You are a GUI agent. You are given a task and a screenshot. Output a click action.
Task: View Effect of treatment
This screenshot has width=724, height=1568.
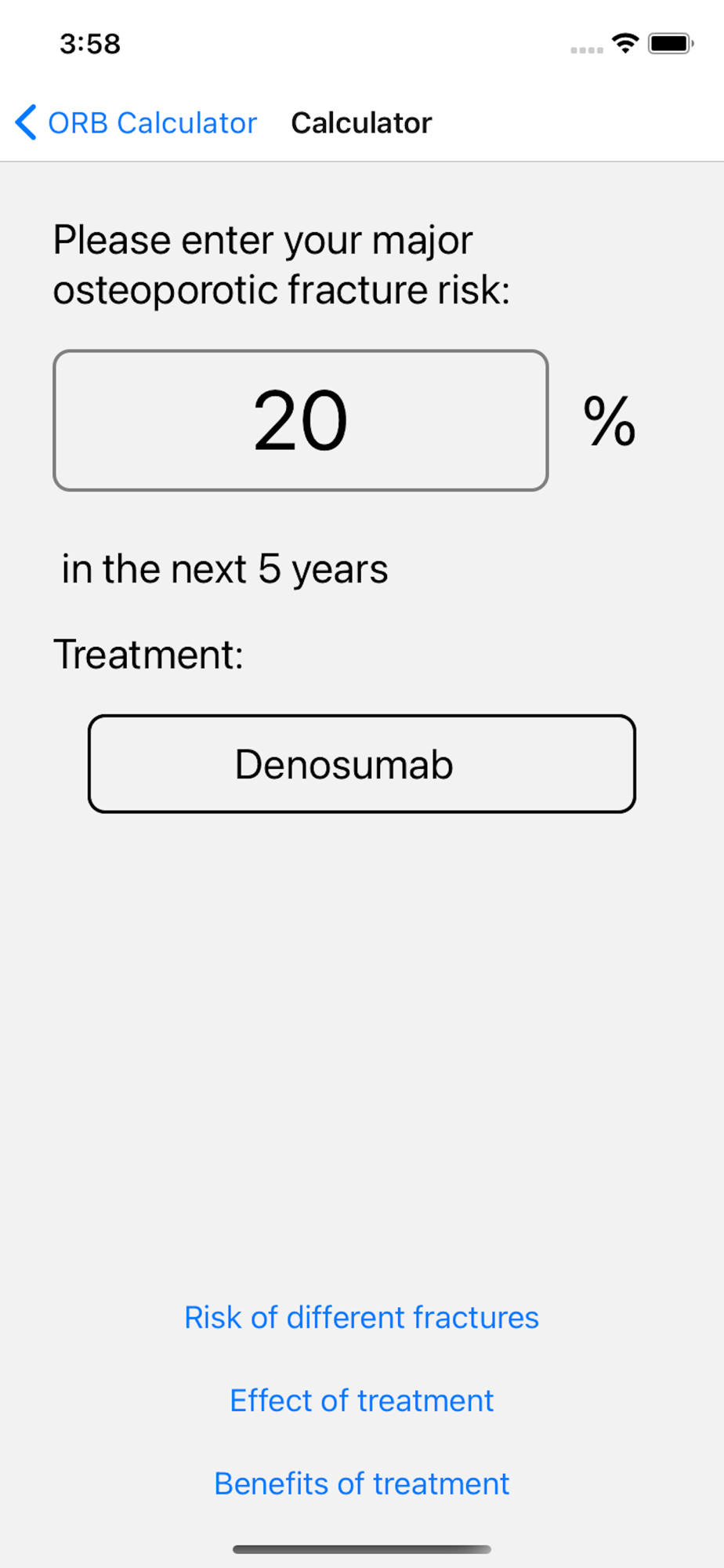(361, 1400)
